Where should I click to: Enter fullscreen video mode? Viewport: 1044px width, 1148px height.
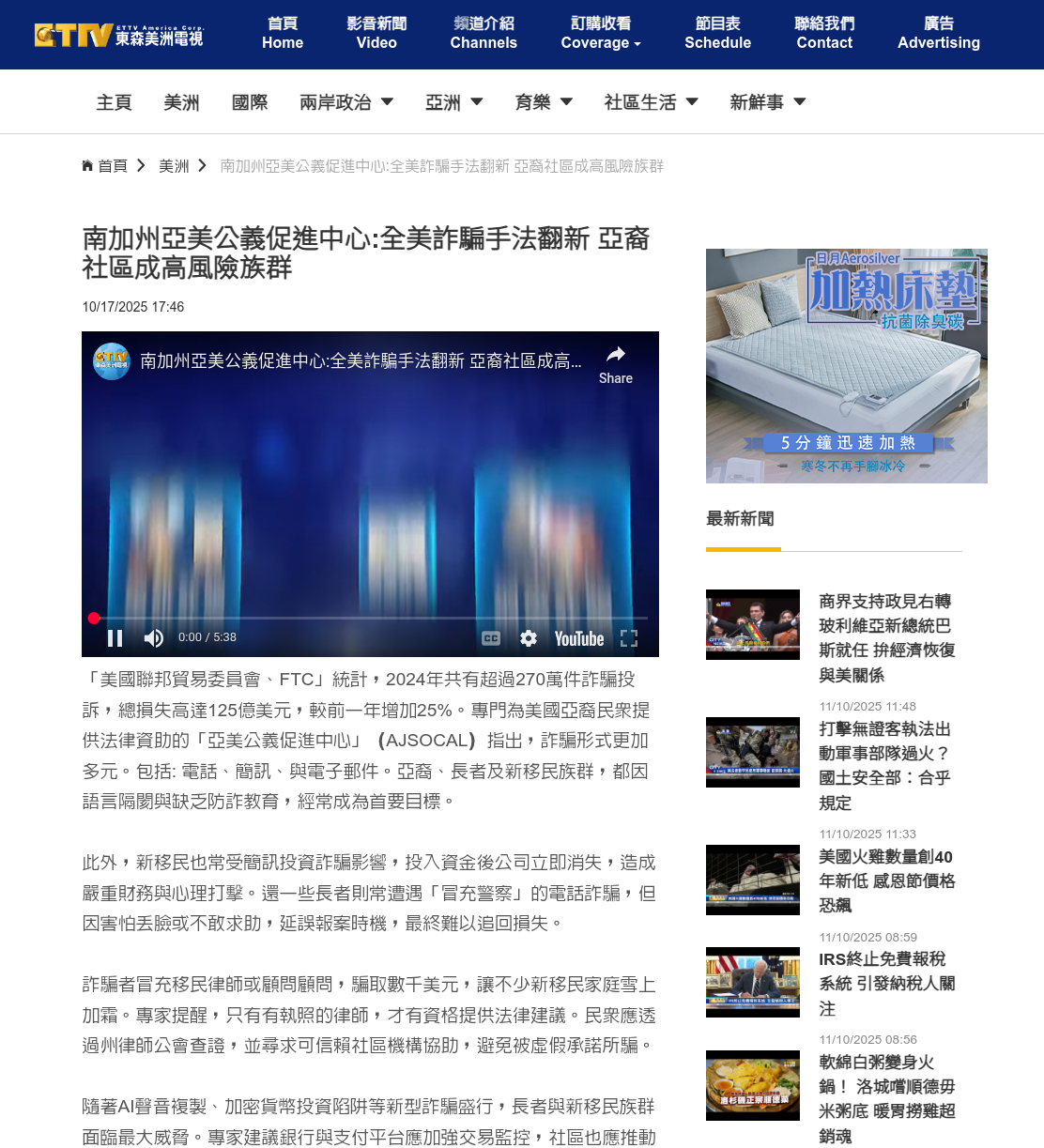click(629, 638)
